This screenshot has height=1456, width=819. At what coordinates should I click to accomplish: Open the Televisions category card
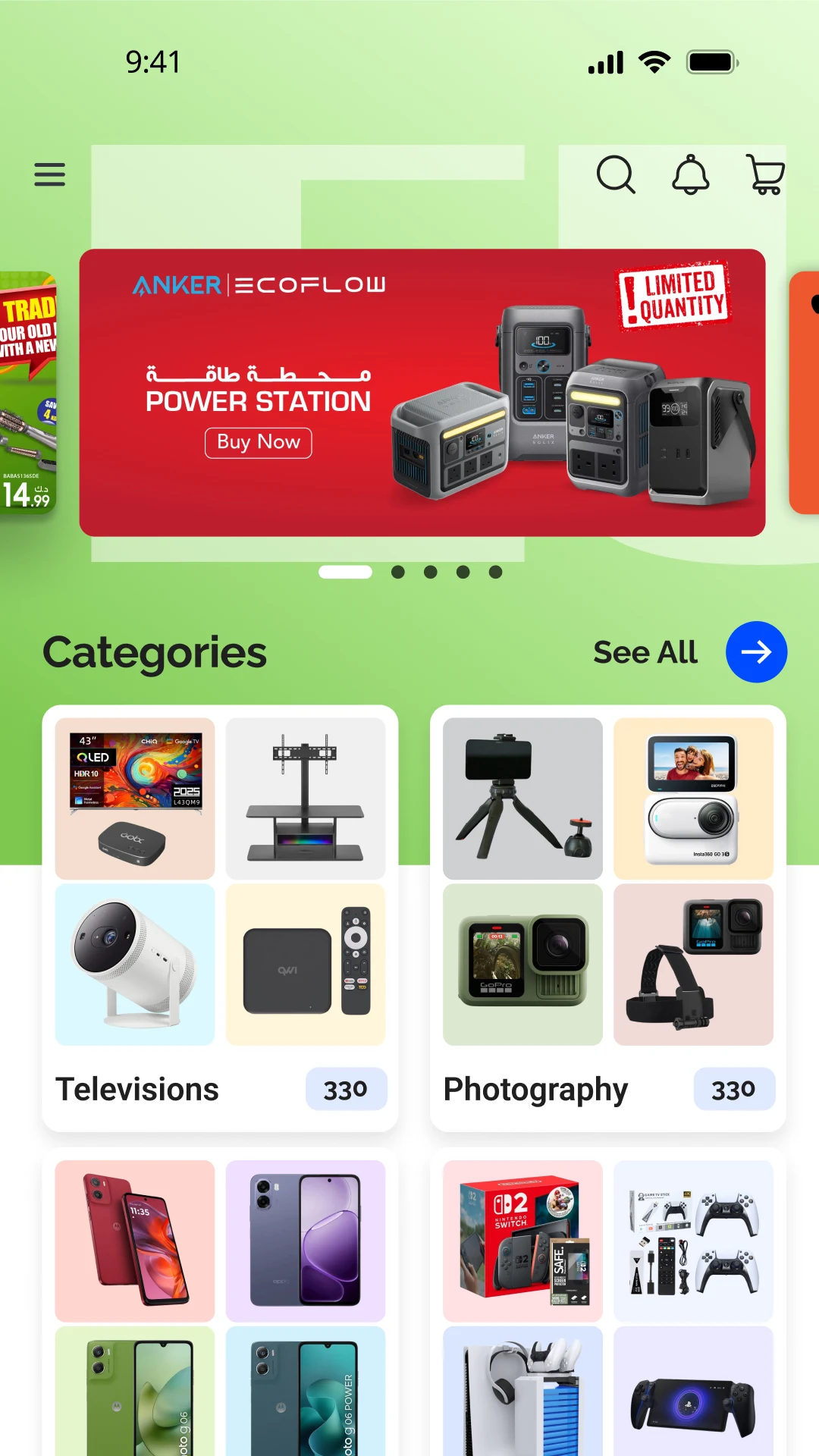(221, 918)
